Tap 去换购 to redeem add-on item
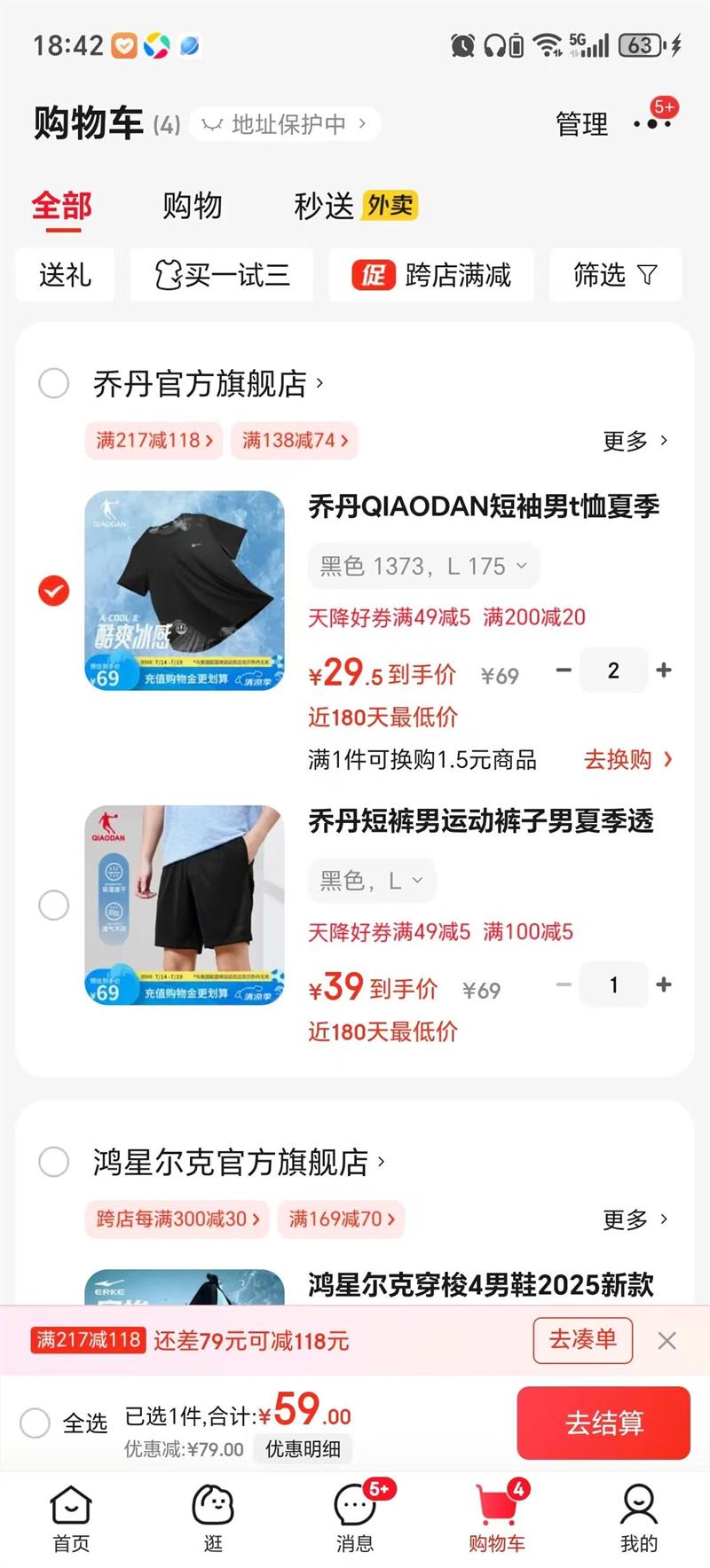 tap(627, 759)
